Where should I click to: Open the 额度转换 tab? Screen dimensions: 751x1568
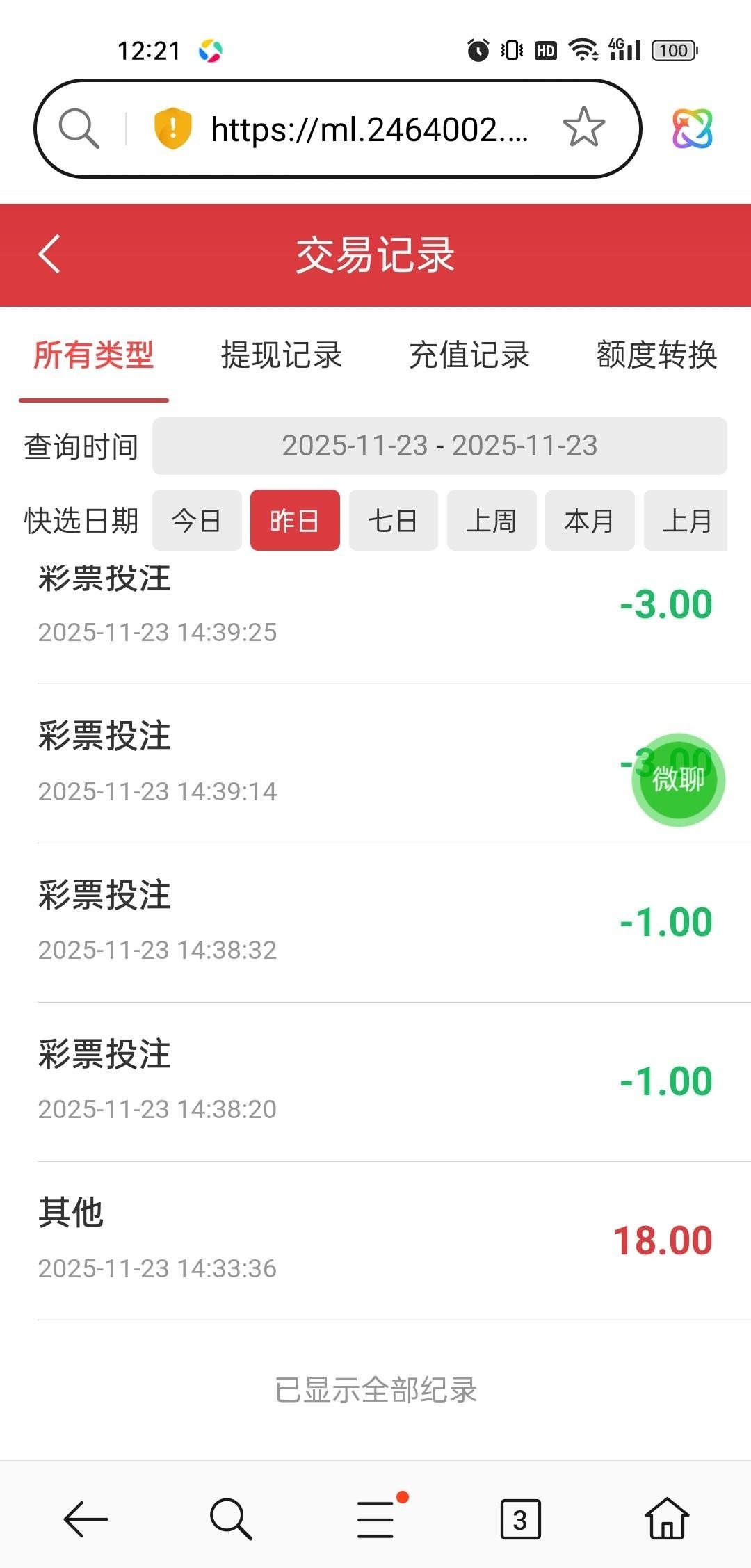click(x=656, y=355)
